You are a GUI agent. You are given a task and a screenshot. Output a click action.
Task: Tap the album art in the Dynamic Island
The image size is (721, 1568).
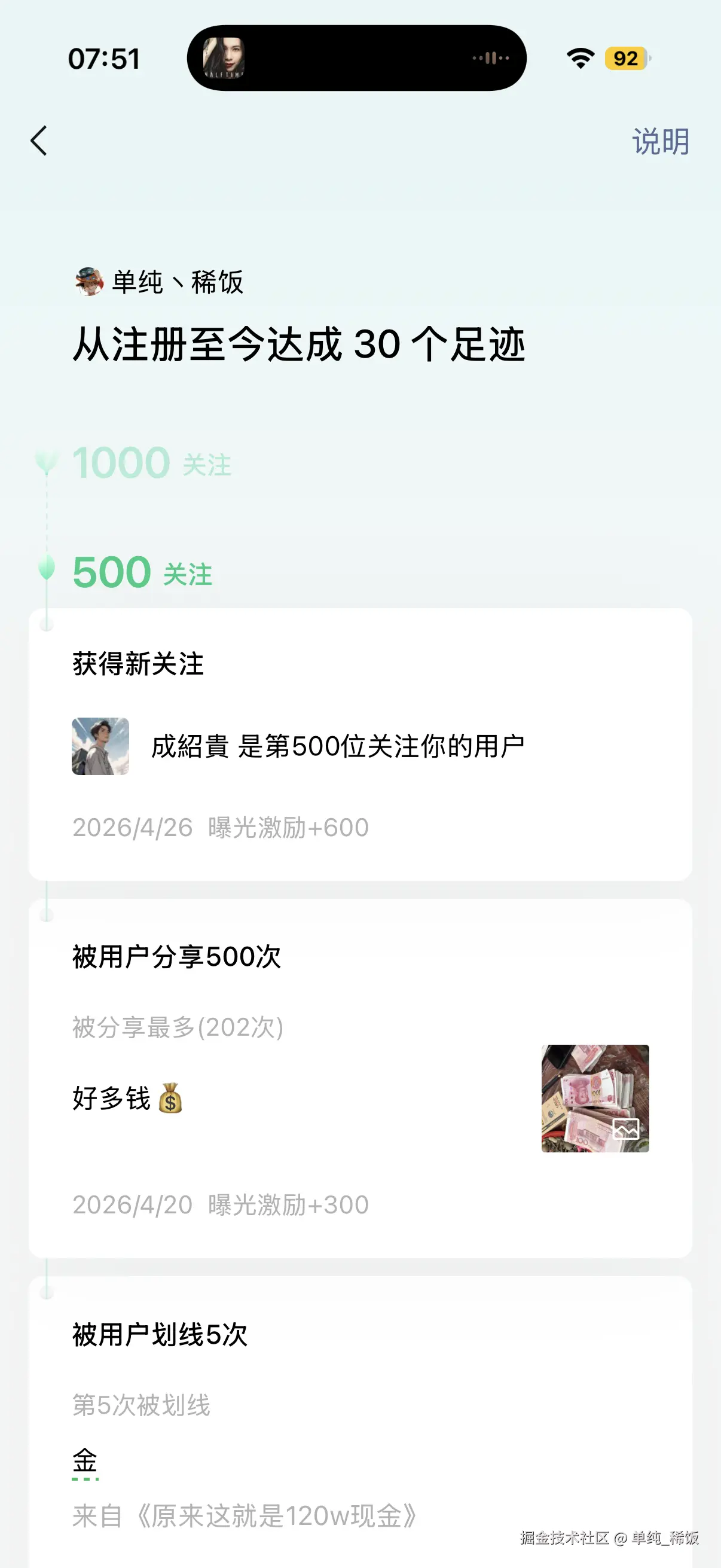224,58
